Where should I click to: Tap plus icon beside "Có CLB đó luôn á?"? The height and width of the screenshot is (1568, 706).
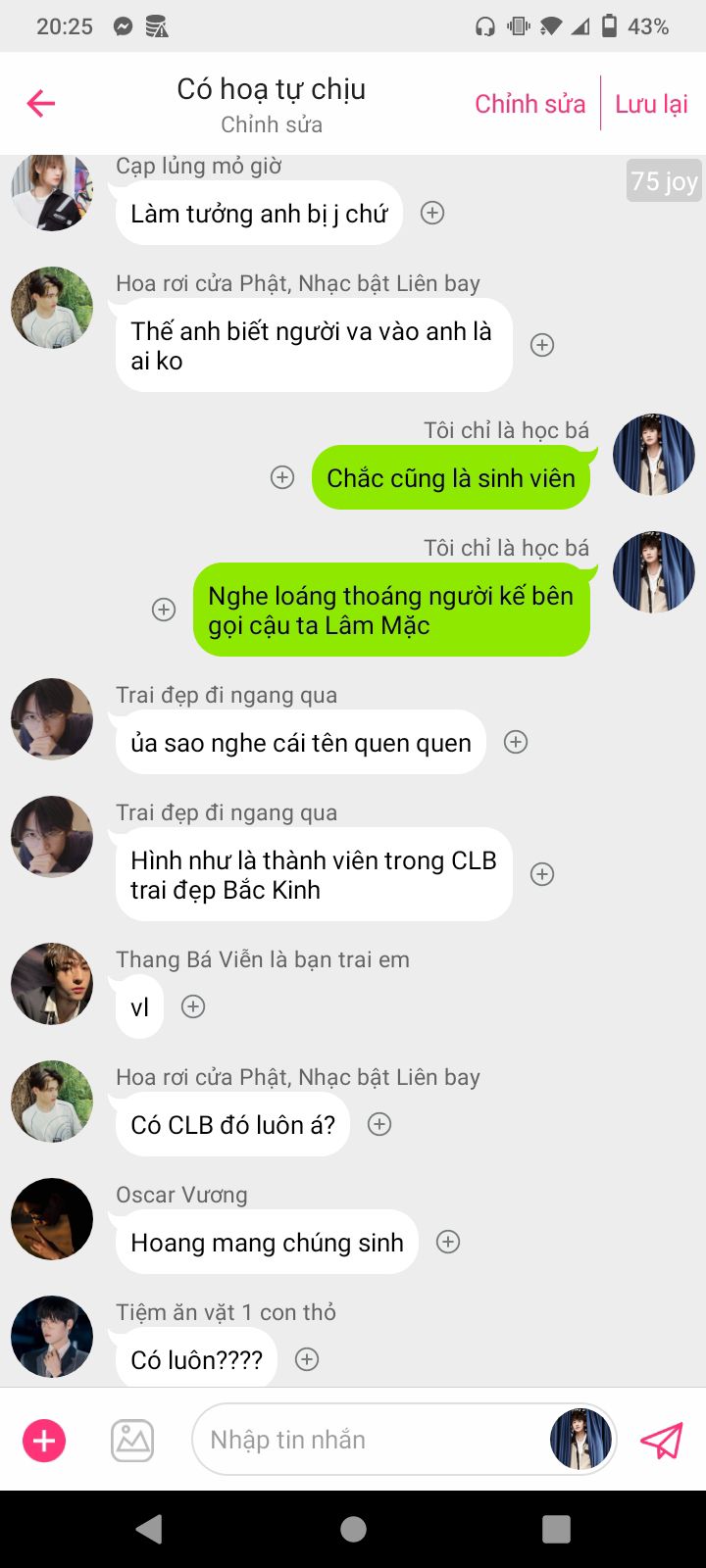click(379, 1124)
